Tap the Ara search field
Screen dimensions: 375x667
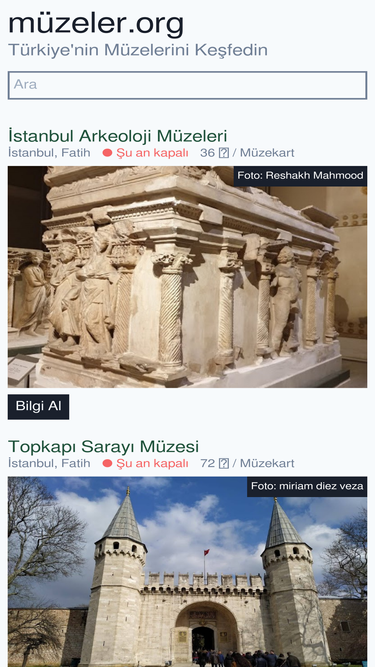[x=187, y=85]
